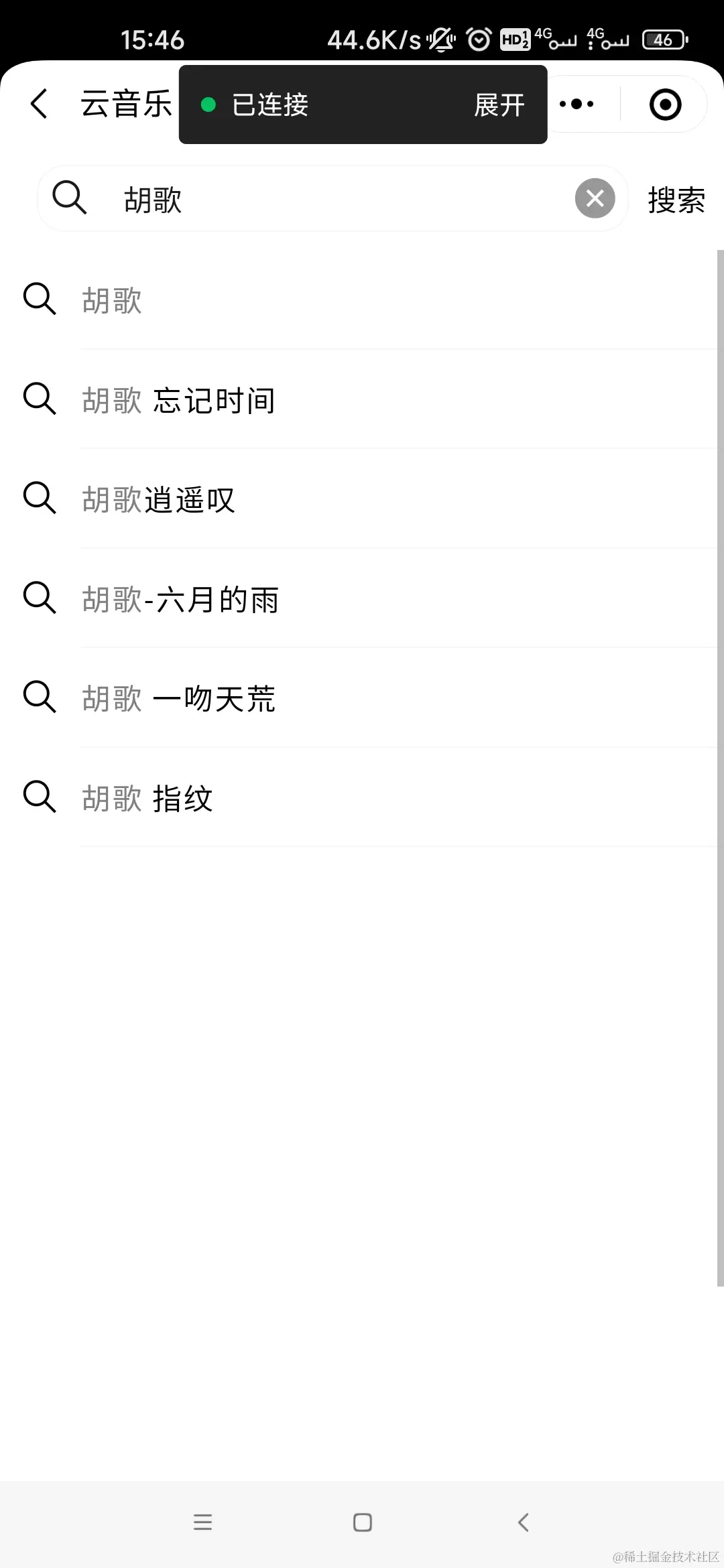Tap the search icon next to 胡歌-六月的雨
This screenshot has width=724, height=1568.
pos(38,597)
